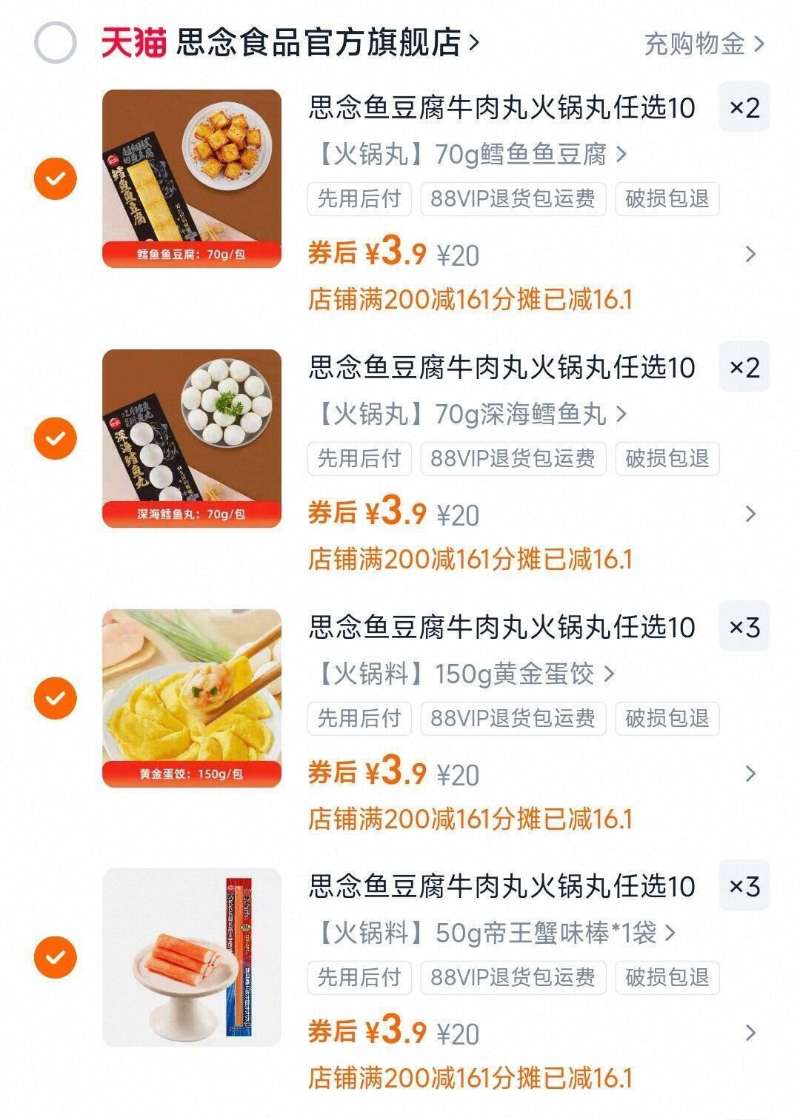
Task: Click the 88VIP退货包运费 tag on last item
Action: pyautogui.click(x=514, y=979)
